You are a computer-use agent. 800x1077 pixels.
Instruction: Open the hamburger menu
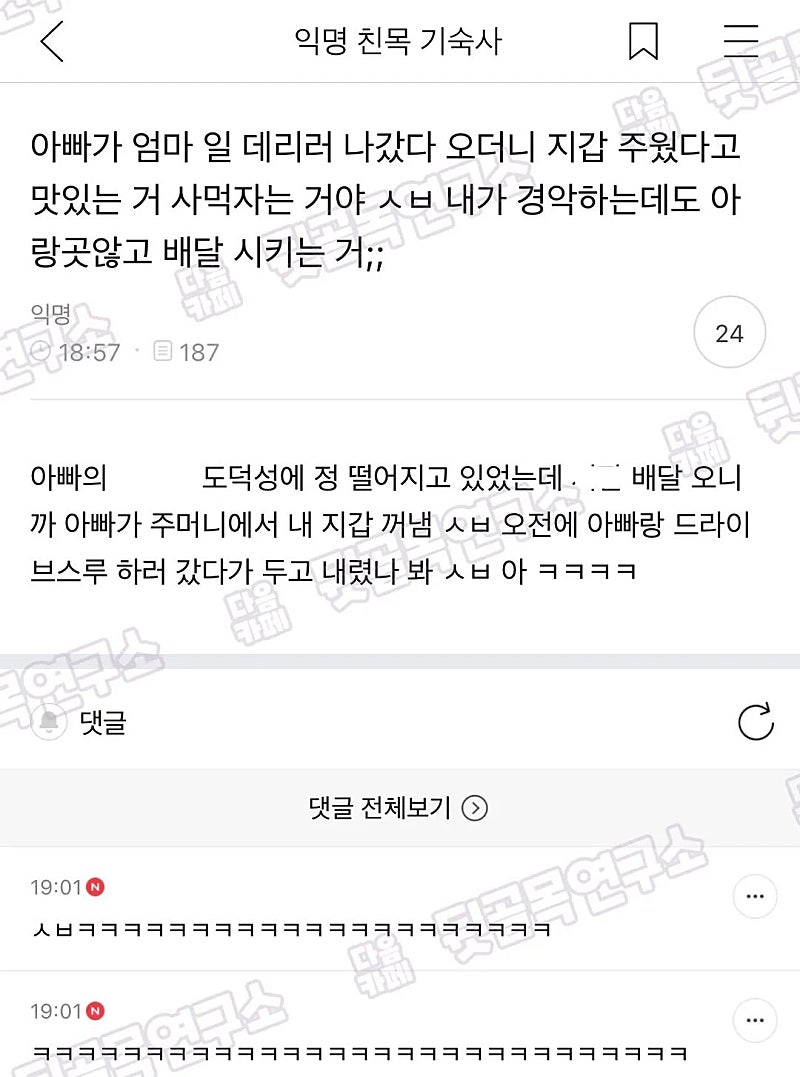741,41
